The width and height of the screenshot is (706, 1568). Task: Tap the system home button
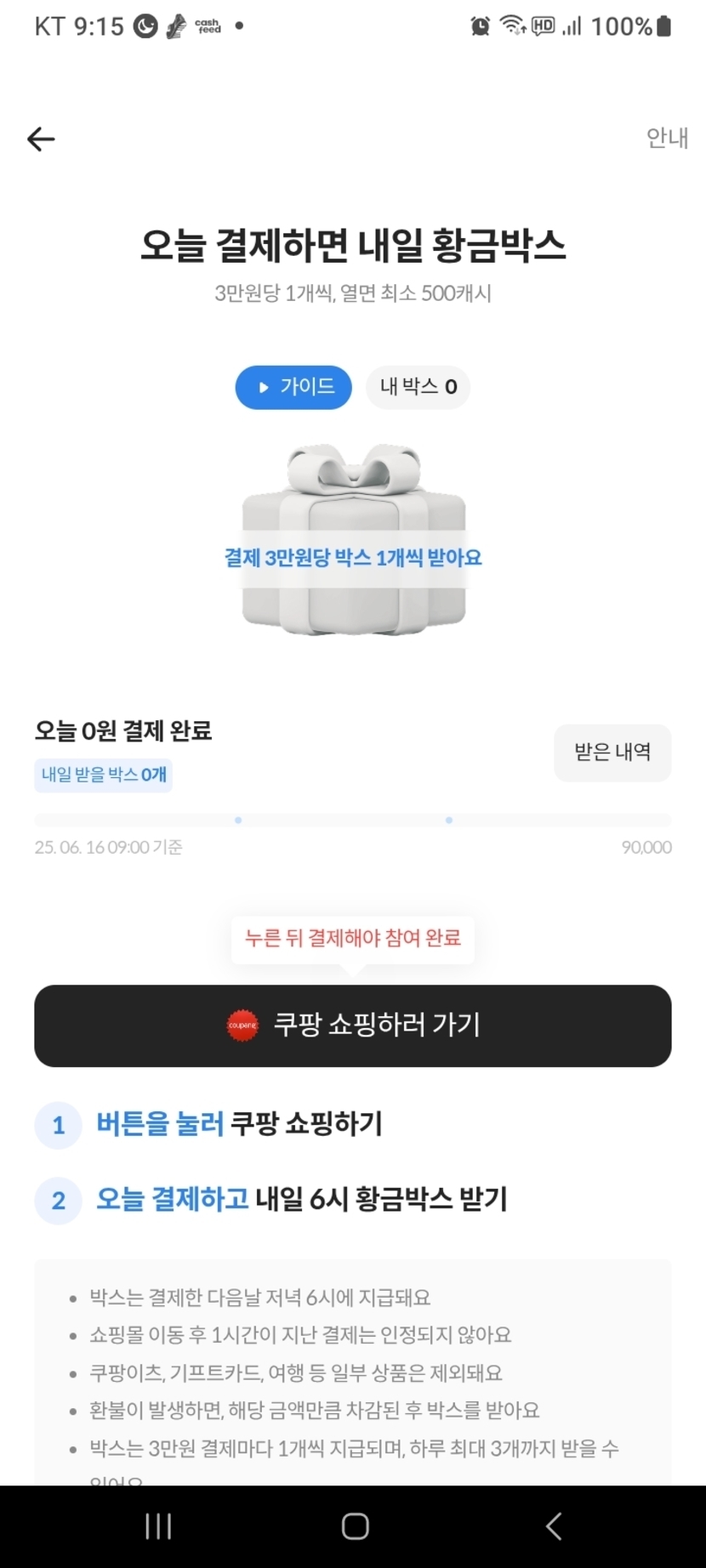(x=355, y=1526)
